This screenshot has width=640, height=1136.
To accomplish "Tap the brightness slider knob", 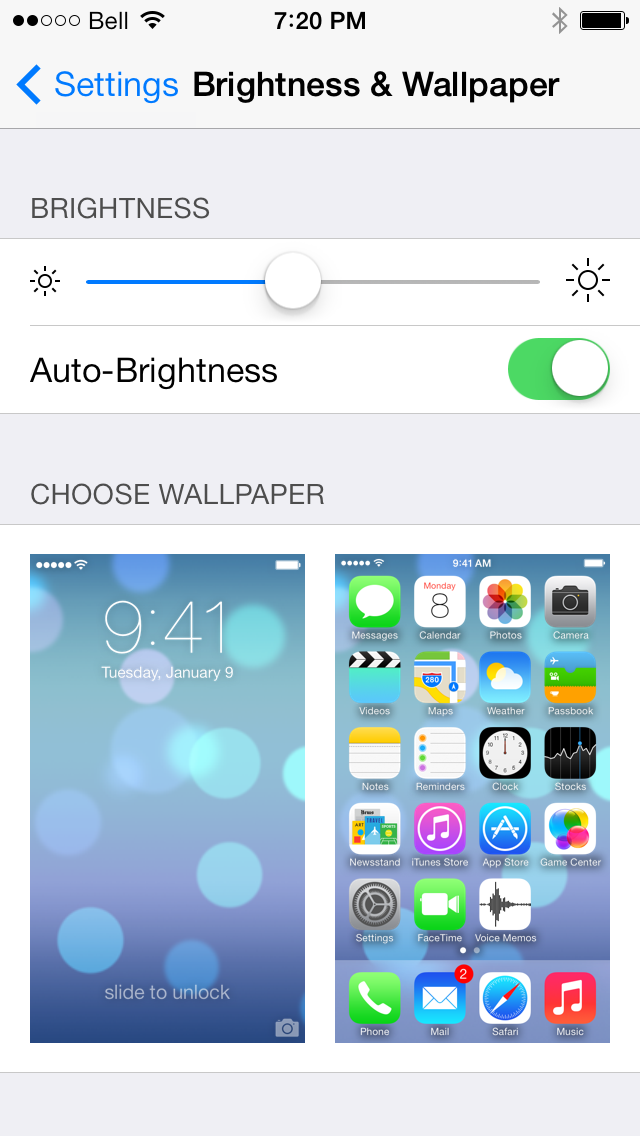I will click(293, 281).
